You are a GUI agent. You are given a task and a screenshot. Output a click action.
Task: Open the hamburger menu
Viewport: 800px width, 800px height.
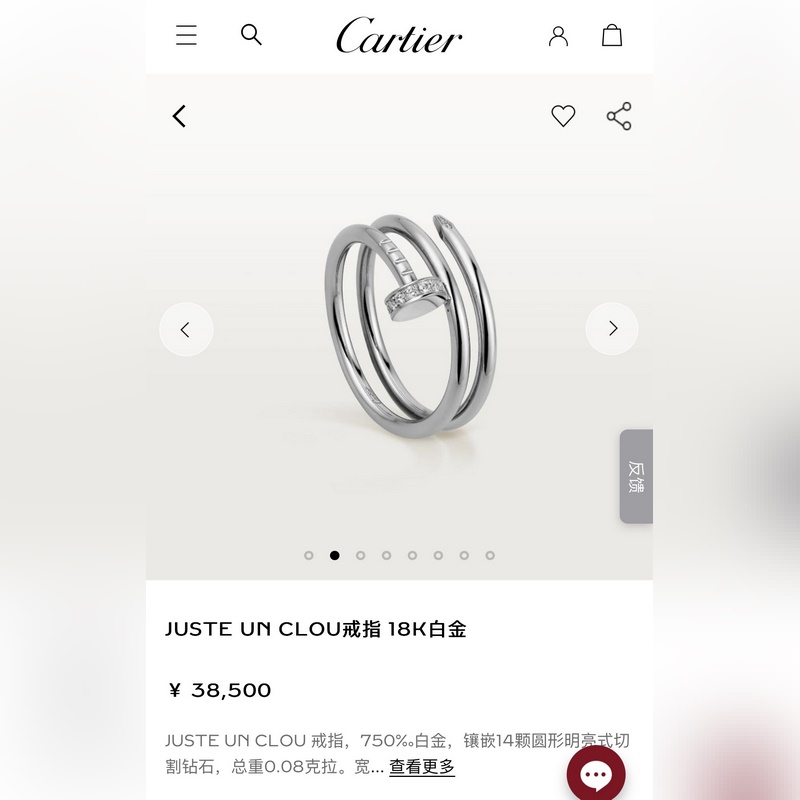pos(186,36)
